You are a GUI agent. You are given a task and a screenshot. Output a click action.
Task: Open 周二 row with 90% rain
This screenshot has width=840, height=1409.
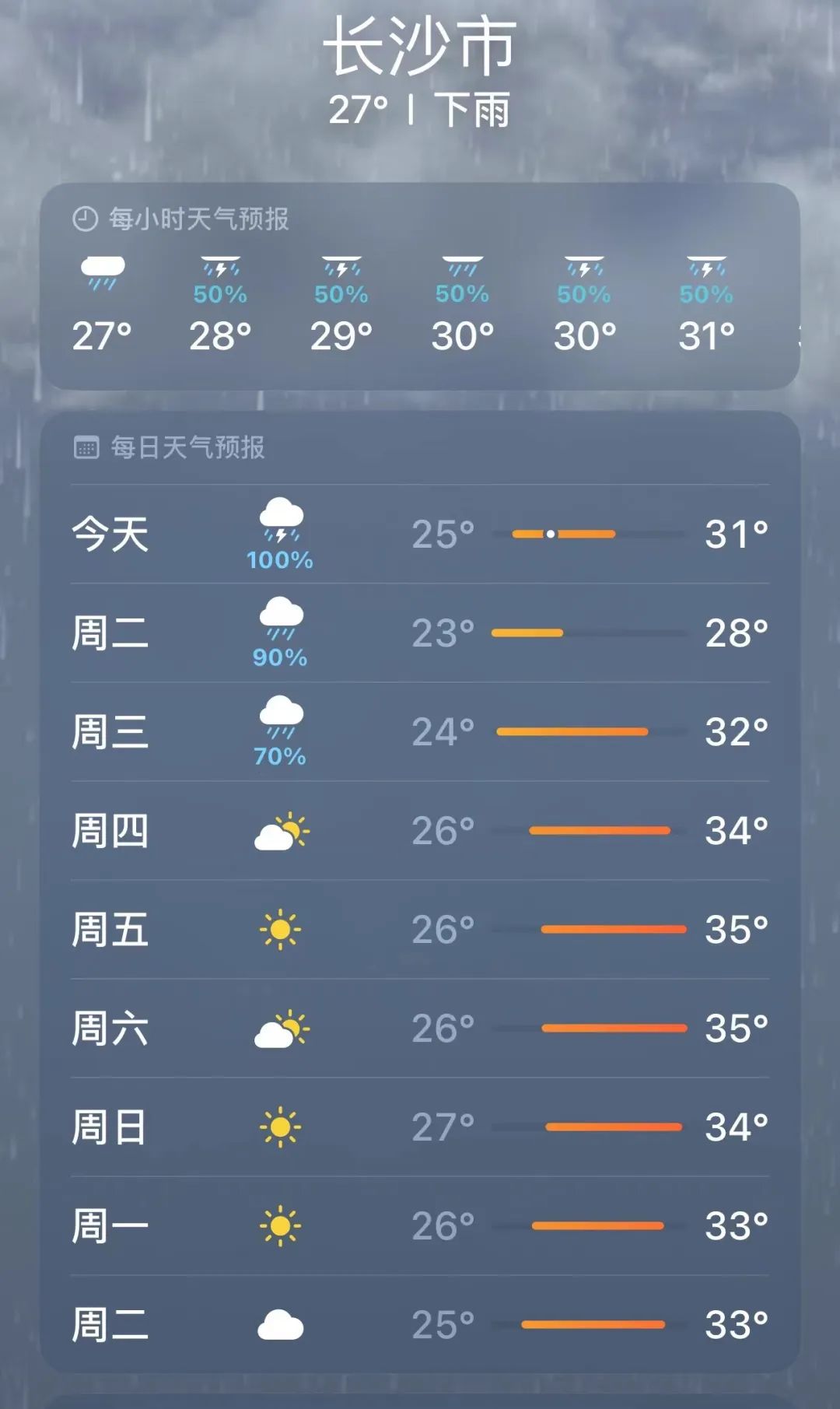point(420,633)
